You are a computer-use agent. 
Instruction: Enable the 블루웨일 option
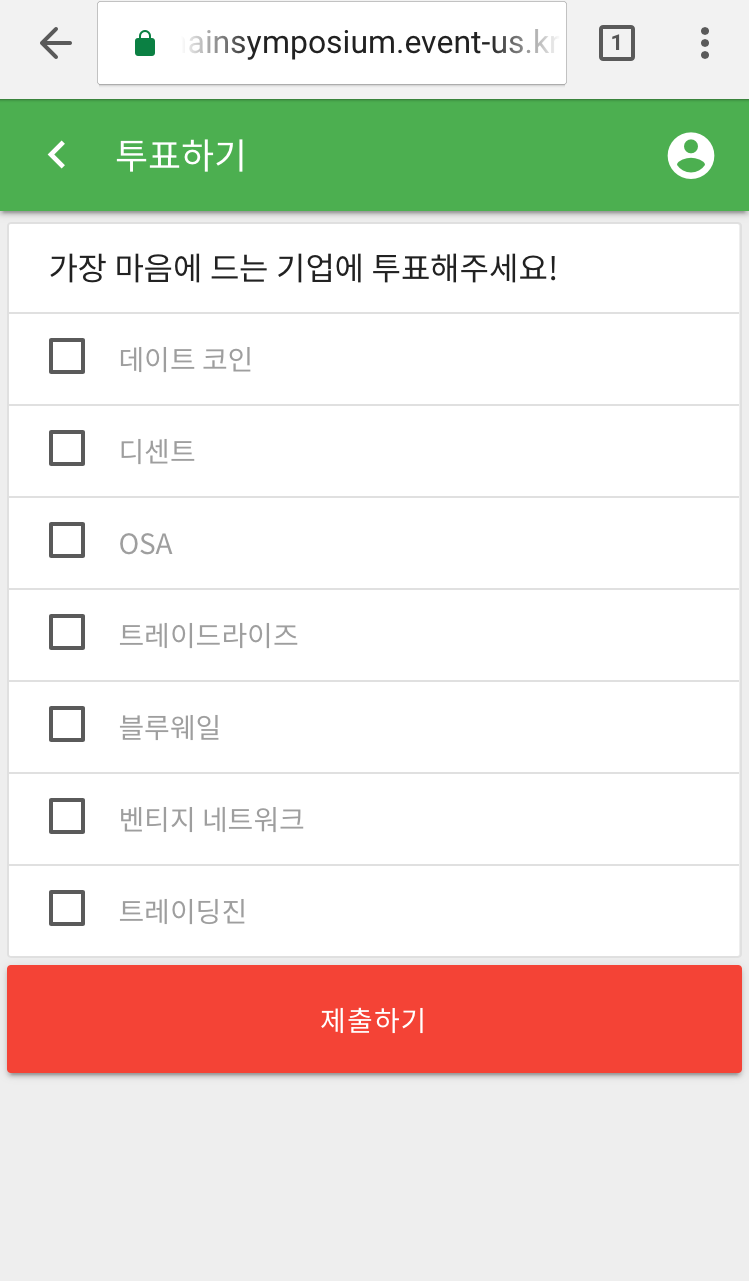point(66,724)
